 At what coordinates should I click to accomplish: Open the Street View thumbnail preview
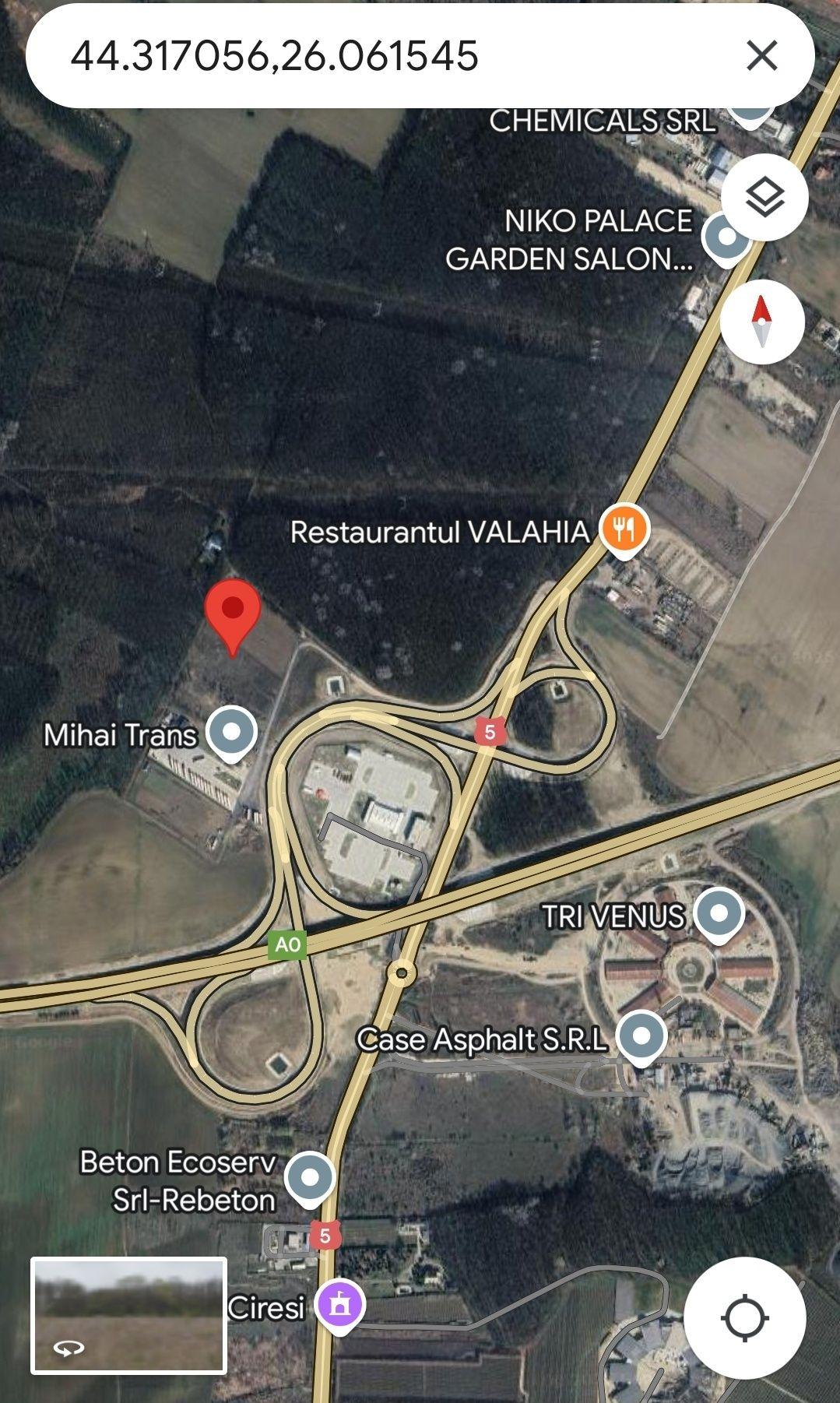(x=129, y=1316)
